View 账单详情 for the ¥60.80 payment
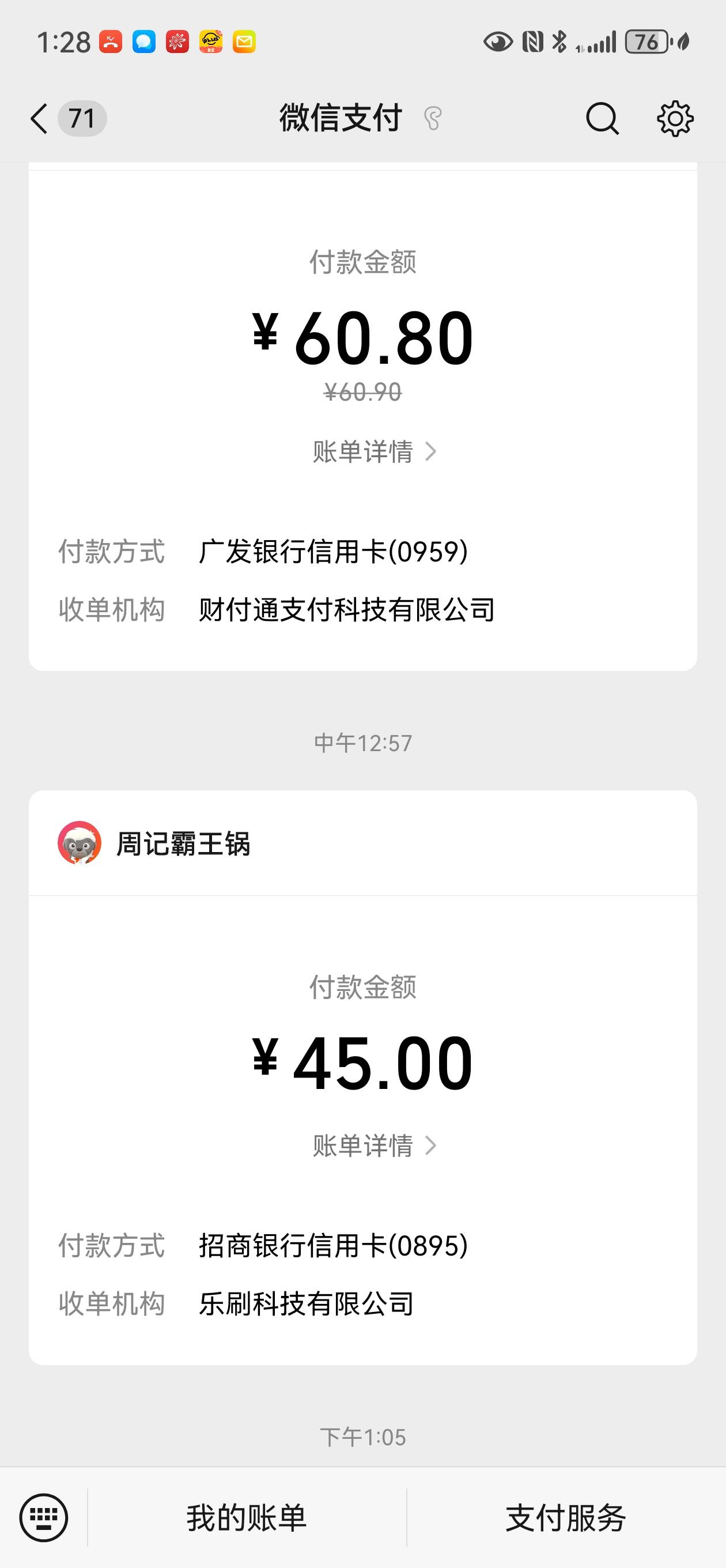Image resolution: width=726 pixels, height=1568 pixels. coord(375,451)
